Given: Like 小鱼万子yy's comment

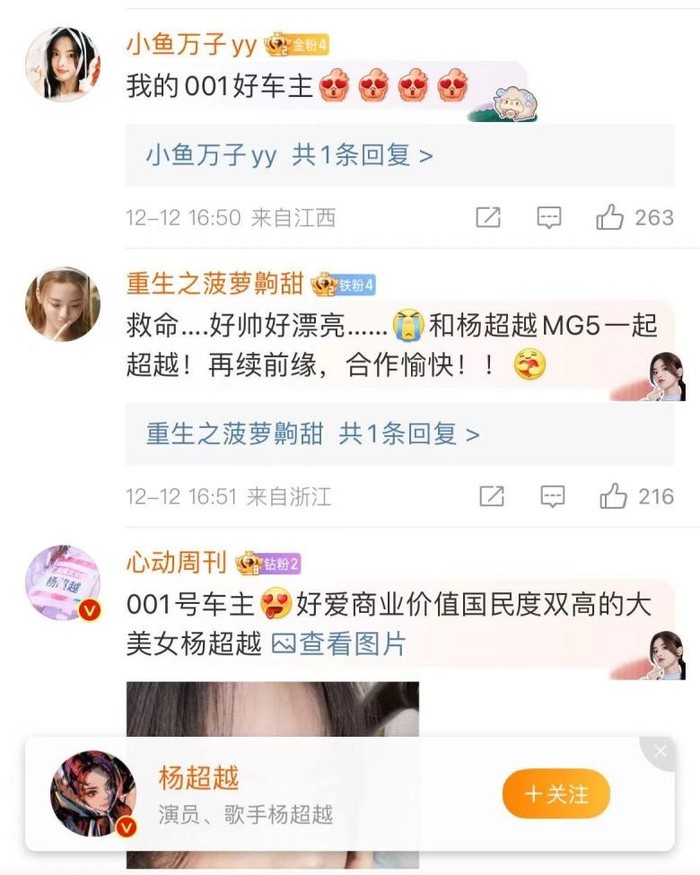Looking at the screenshot, I should click(611, 217).
